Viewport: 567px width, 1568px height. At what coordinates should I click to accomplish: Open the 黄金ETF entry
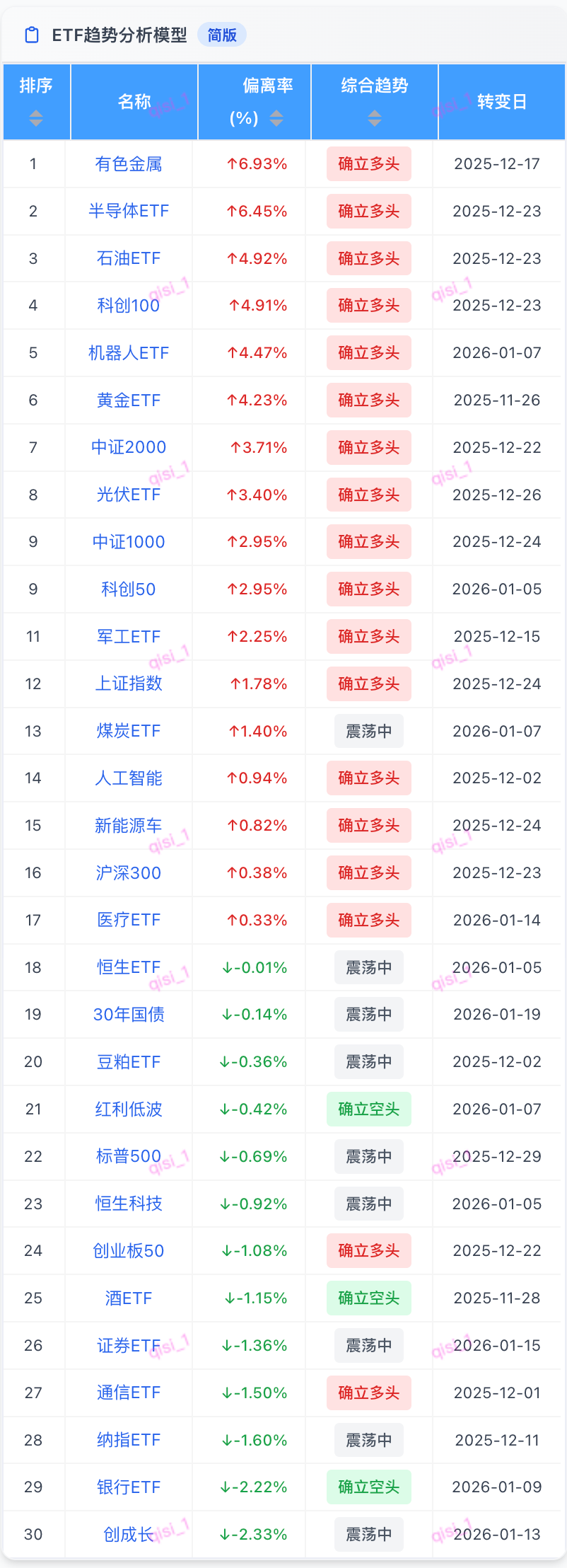tap(129, 400)
